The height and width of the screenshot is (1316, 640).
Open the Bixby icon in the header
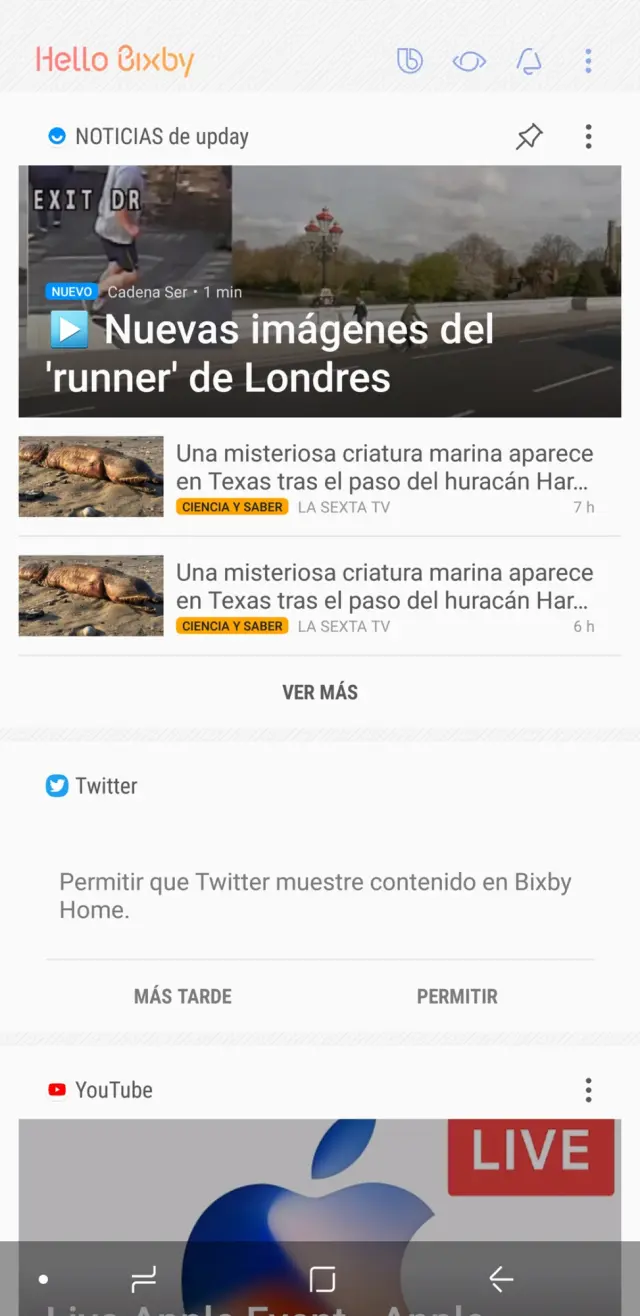click(410, 61)
